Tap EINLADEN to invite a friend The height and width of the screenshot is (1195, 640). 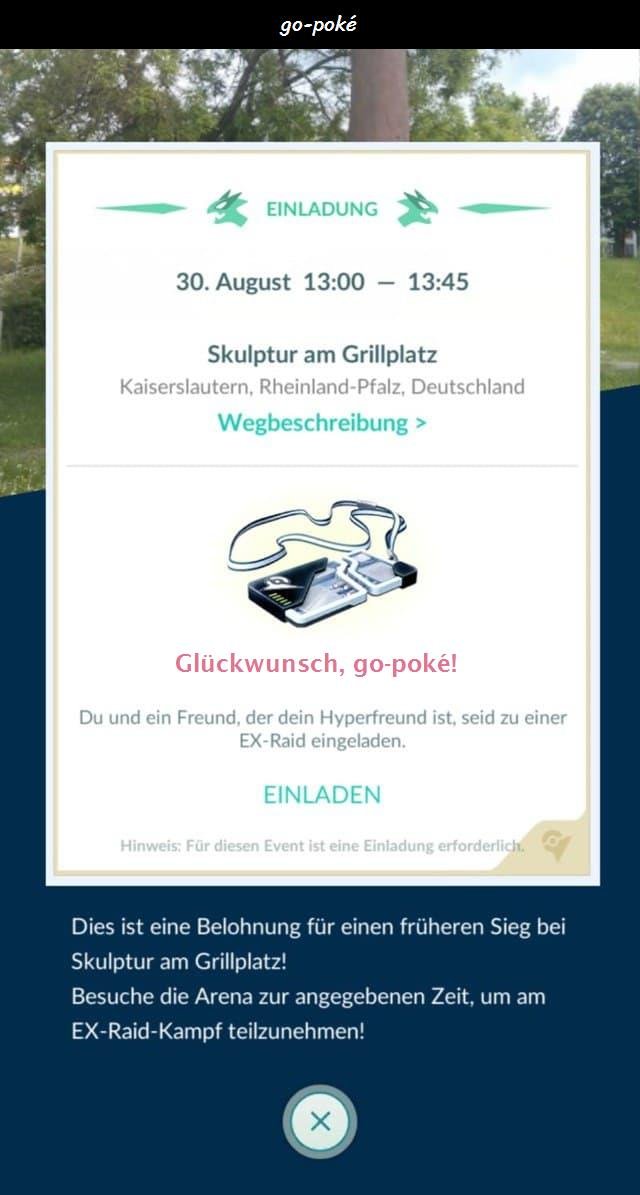point(322,795)
